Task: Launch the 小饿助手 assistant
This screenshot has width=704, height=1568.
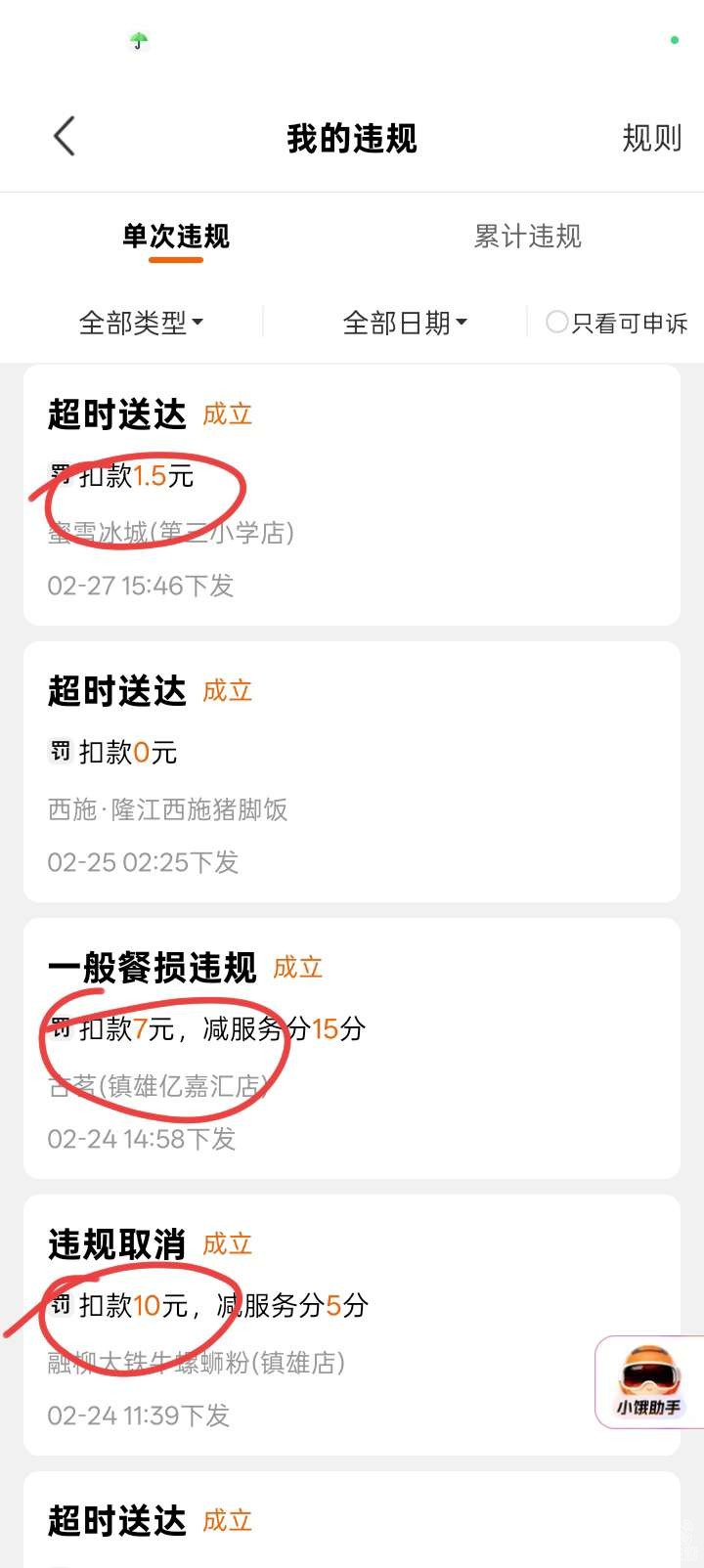Action: point(648,1382)
